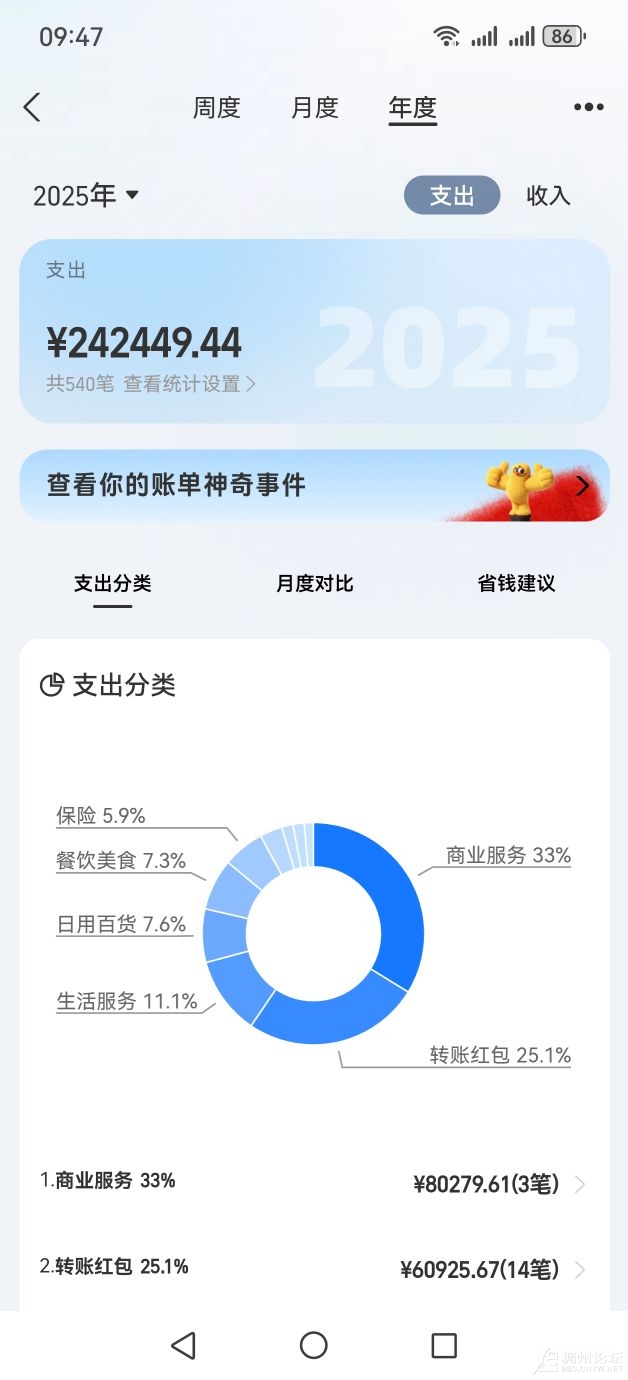
Task: Tap the system recent apps button
Action: point(444,1345)
